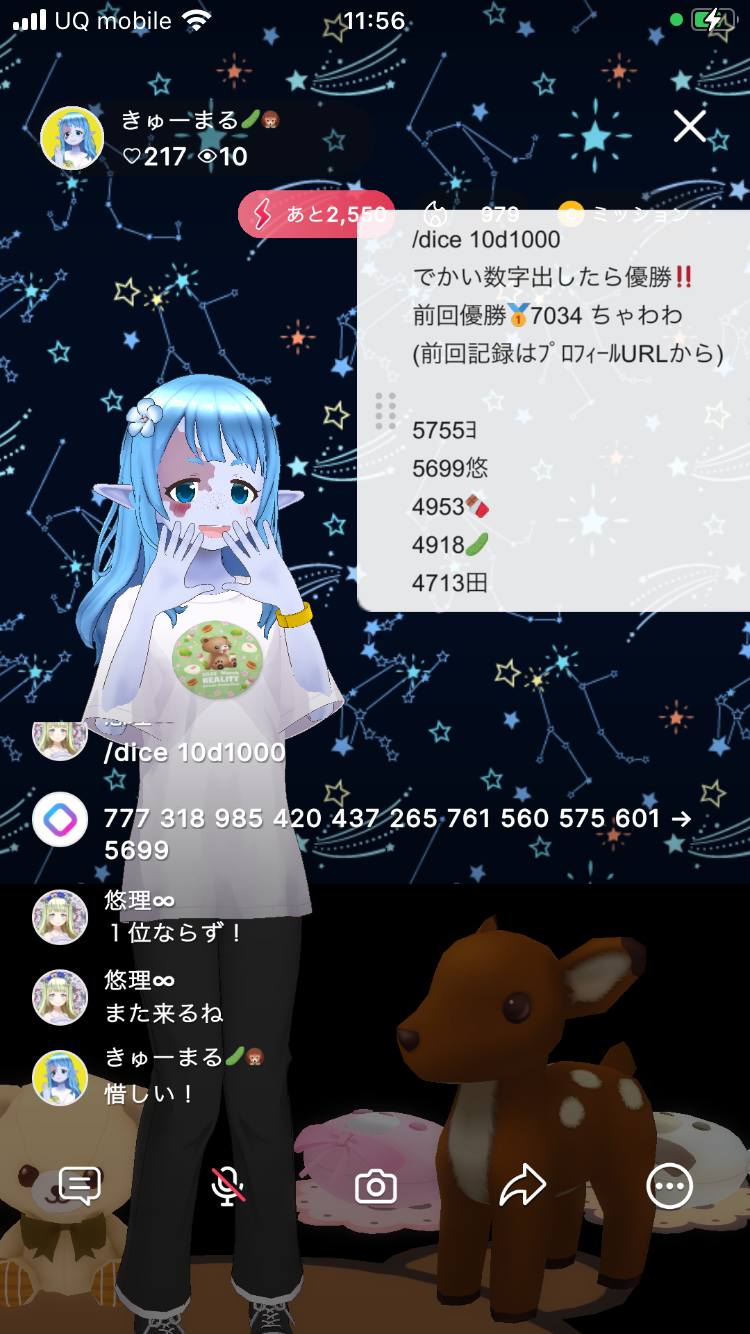The height and width of the screenshot is (1334, 750).
Task: Close the live stream with the X
Action: pos(689,127)
